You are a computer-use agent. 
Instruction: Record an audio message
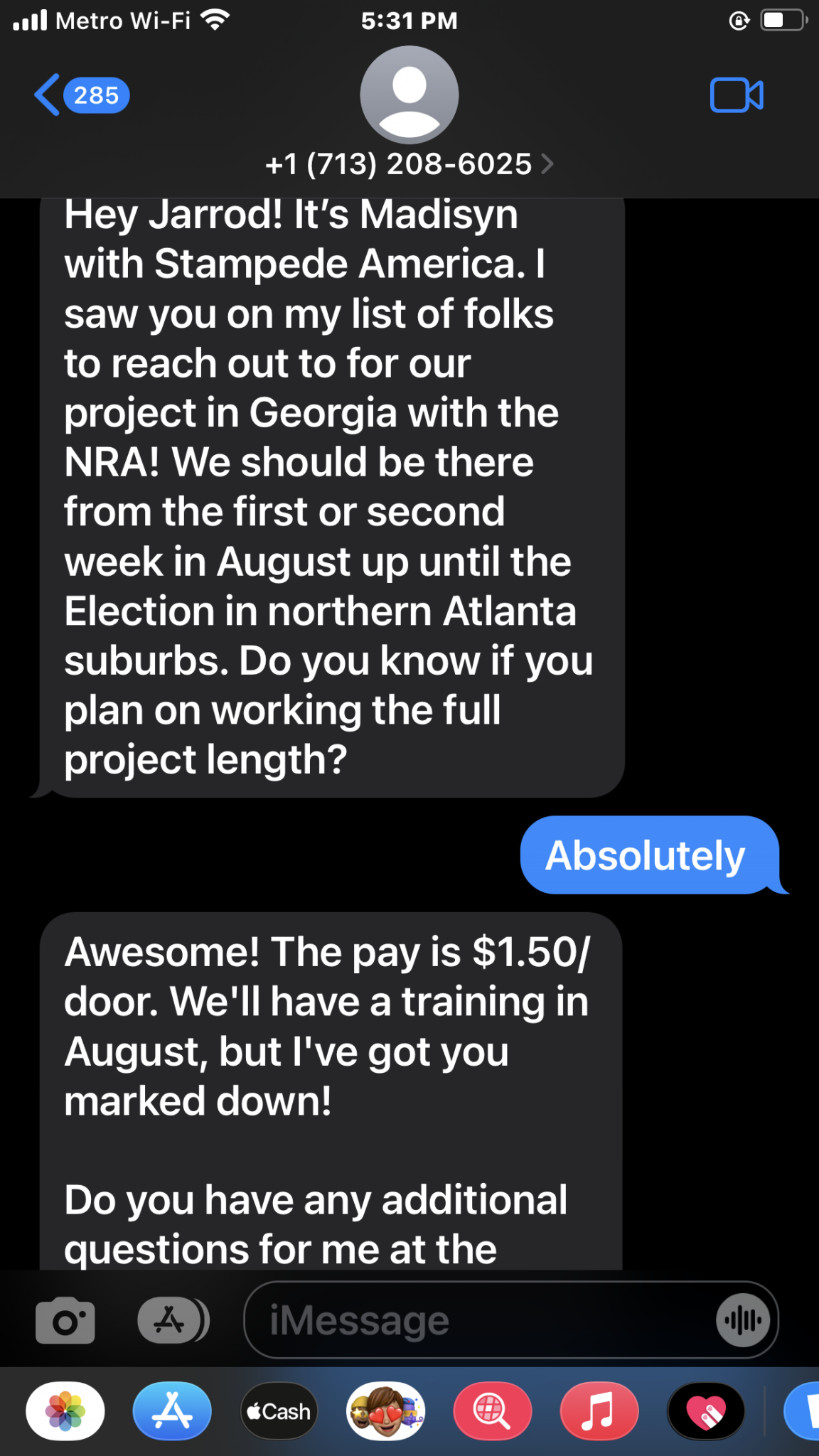click(x=744, y=1321)
